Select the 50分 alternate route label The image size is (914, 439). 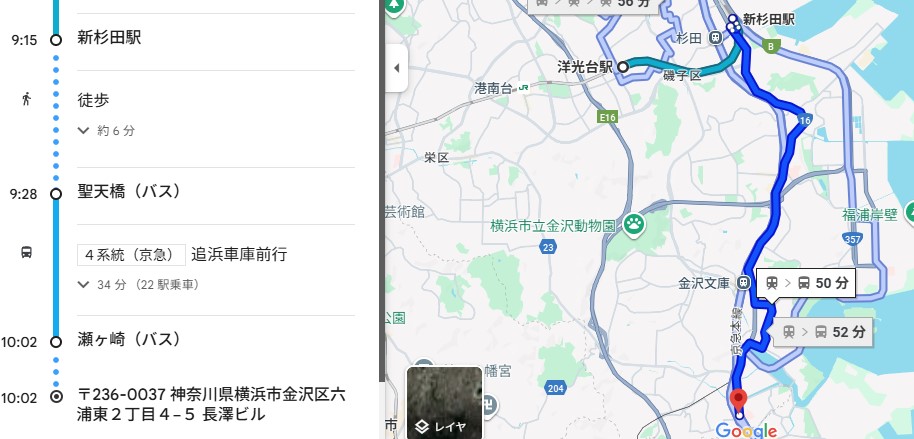[808, 283]
